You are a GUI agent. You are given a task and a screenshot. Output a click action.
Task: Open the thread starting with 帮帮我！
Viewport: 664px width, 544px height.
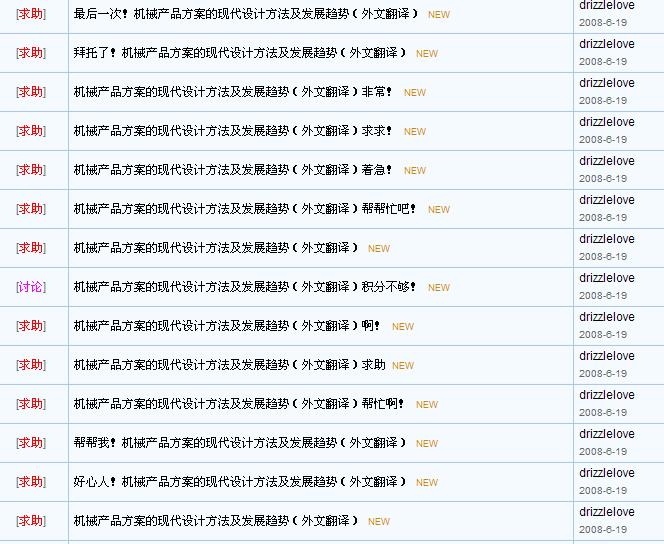[x=240, y=443]
